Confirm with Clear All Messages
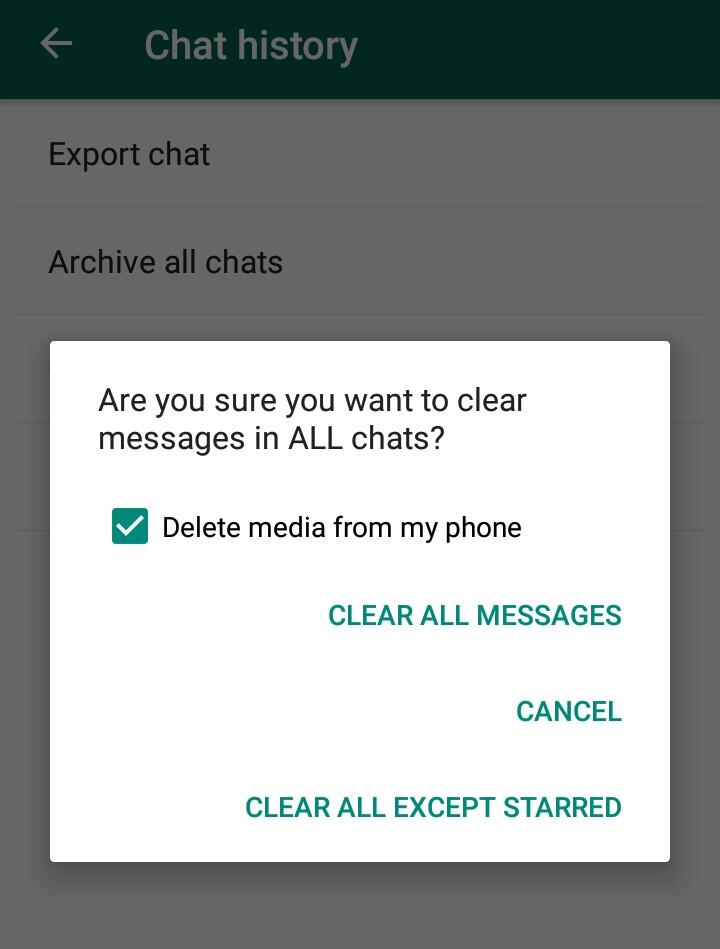Screen dimensions: 720x949 coord(474,615)
